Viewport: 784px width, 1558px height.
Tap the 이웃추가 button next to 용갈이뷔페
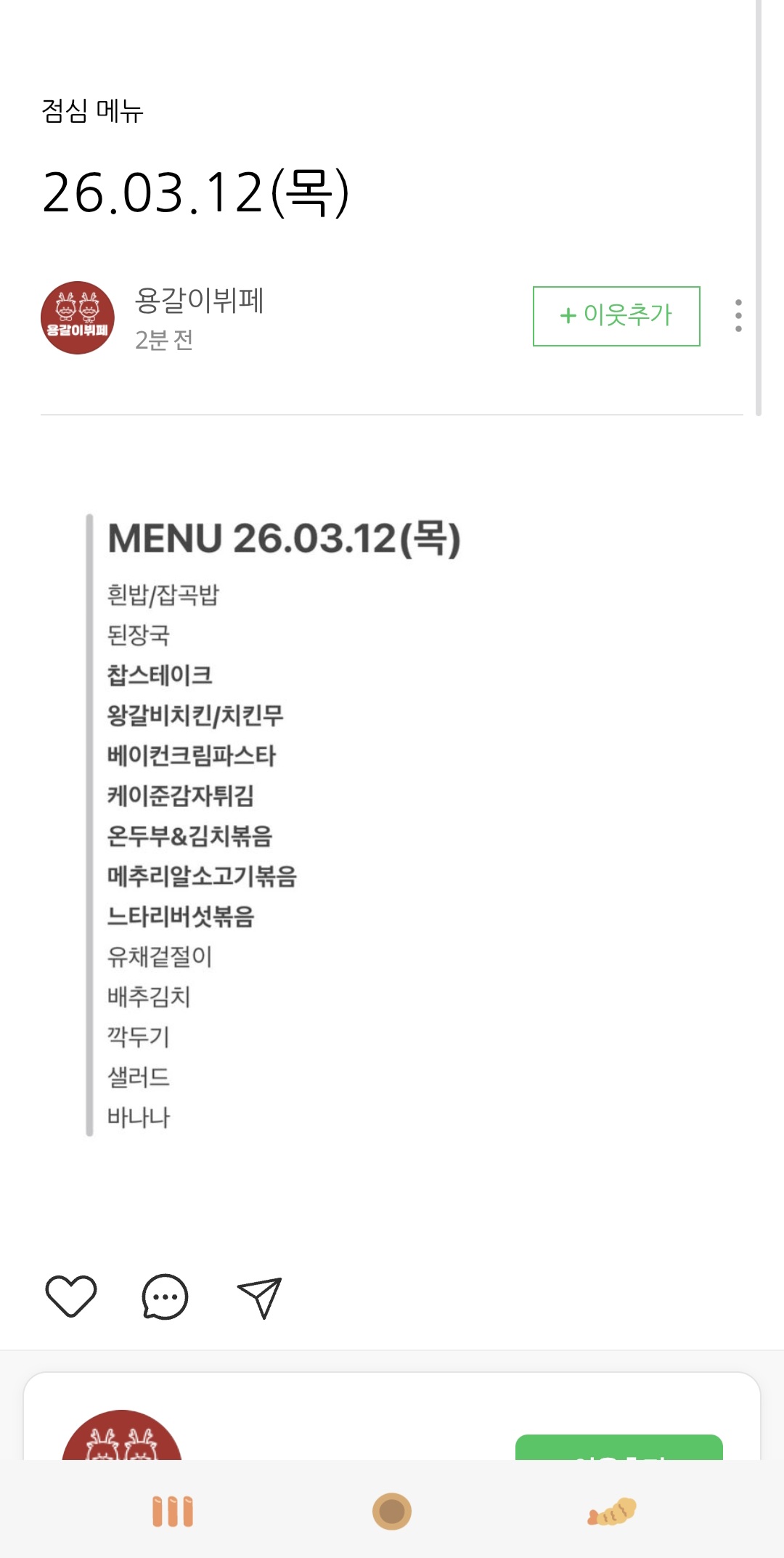(616, 316)
